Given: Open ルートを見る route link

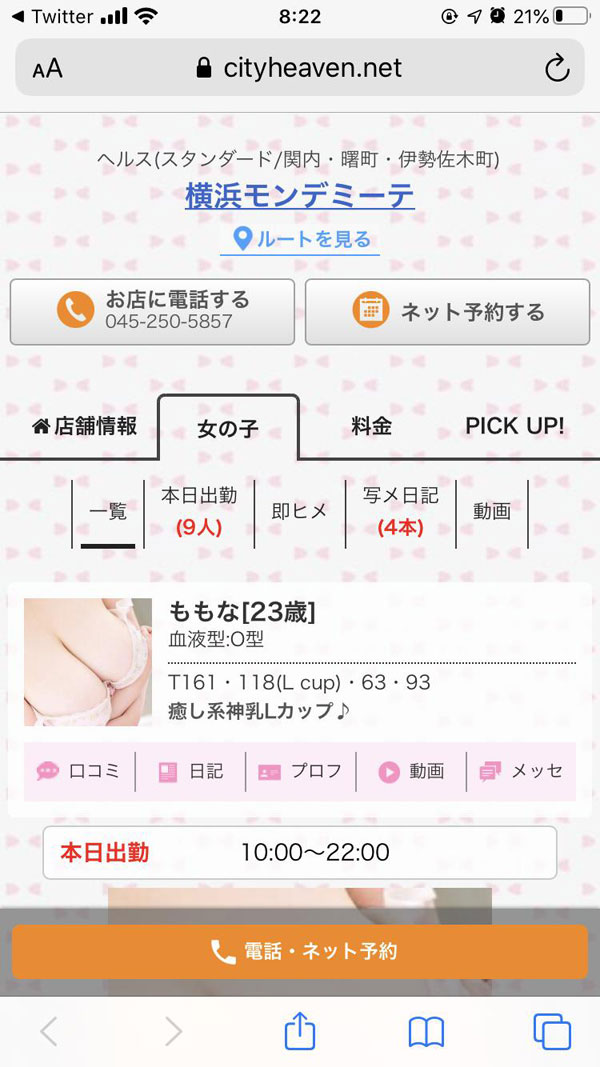Looking at the screenshot, I should [x=300, y=240].
